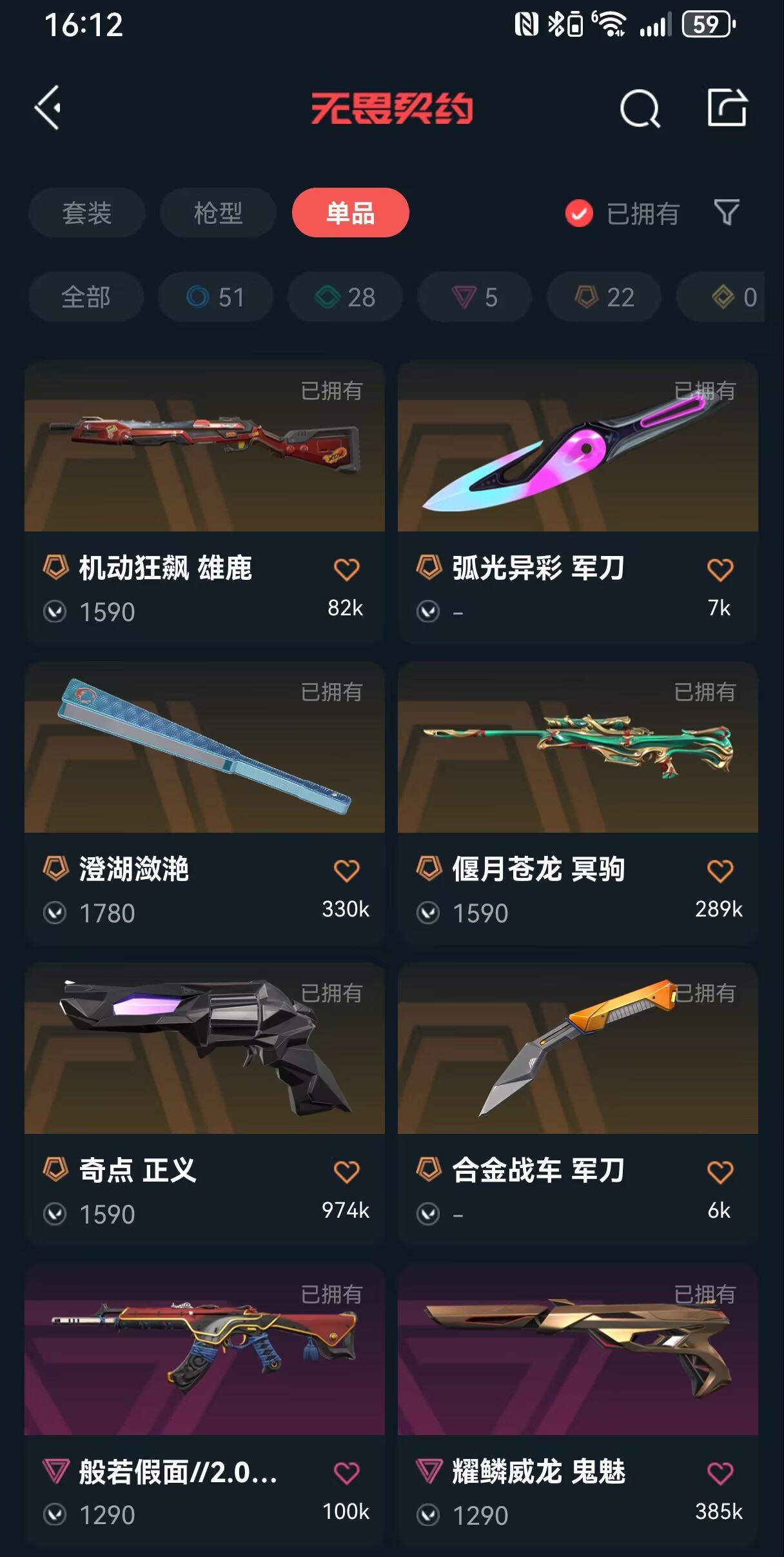Open the 机动狂飙 雄鹿 skin card
The width and height of the screenshot is (784, 1557).
tap(204, 446)
